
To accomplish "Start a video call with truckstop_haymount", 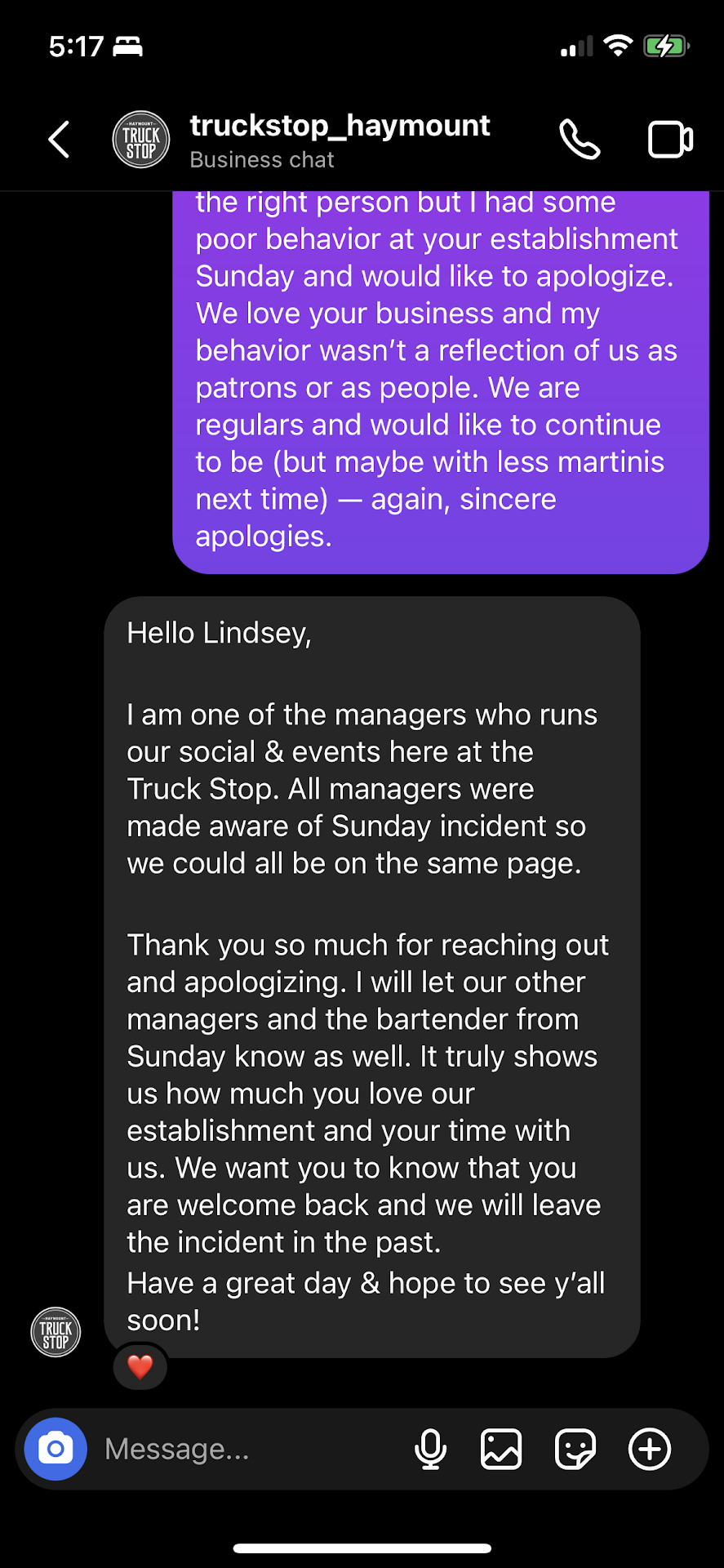I will [670, 140].
